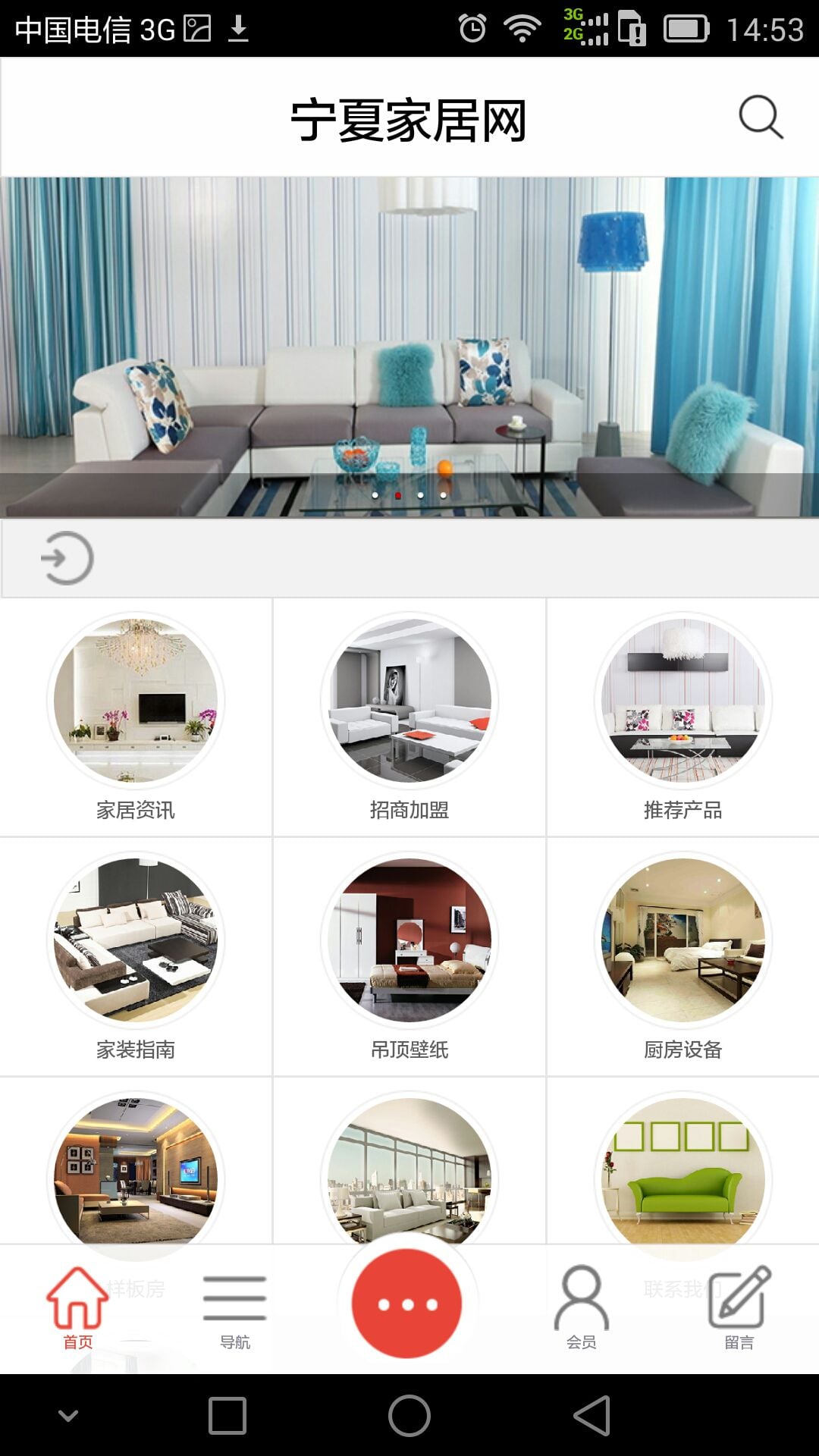Open the sofa banner image
This screenshot has height=1456, width=819.
409,347
